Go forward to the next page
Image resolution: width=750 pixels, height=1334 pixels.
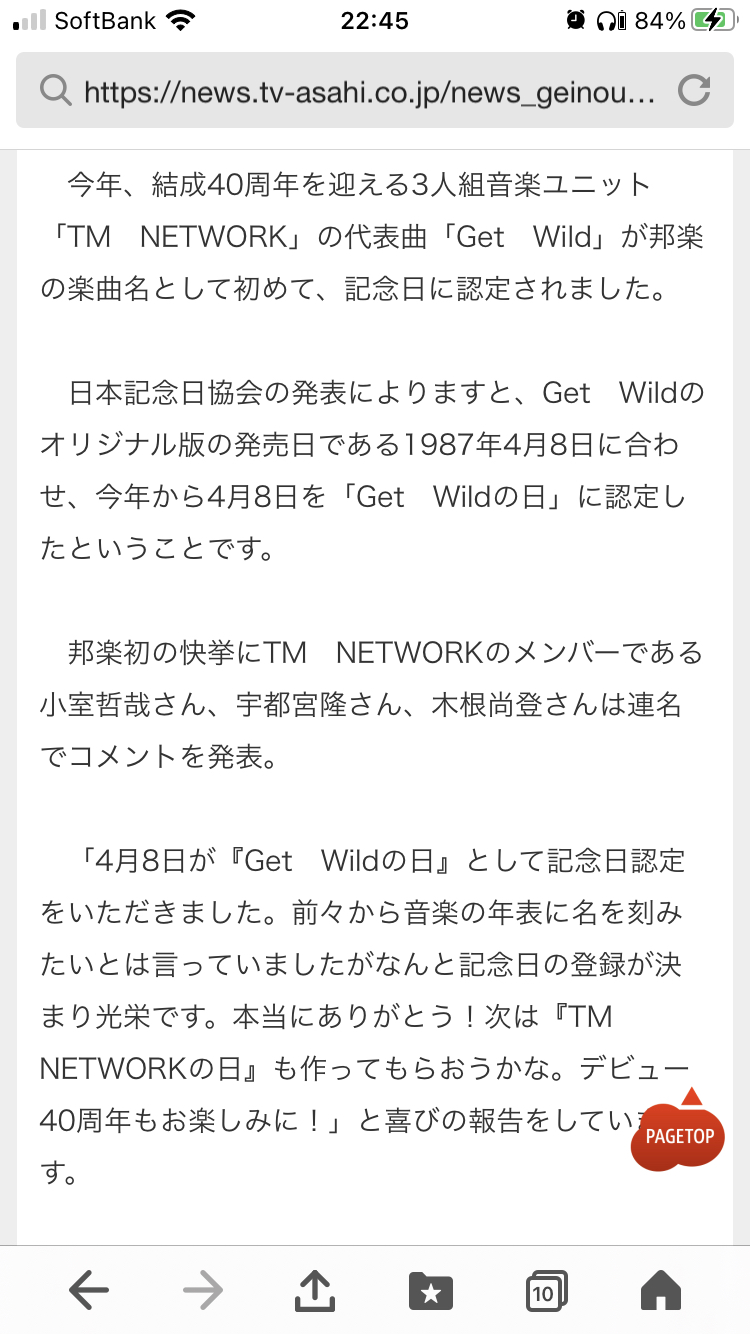pyautogui.click(x=203, y=1291)
